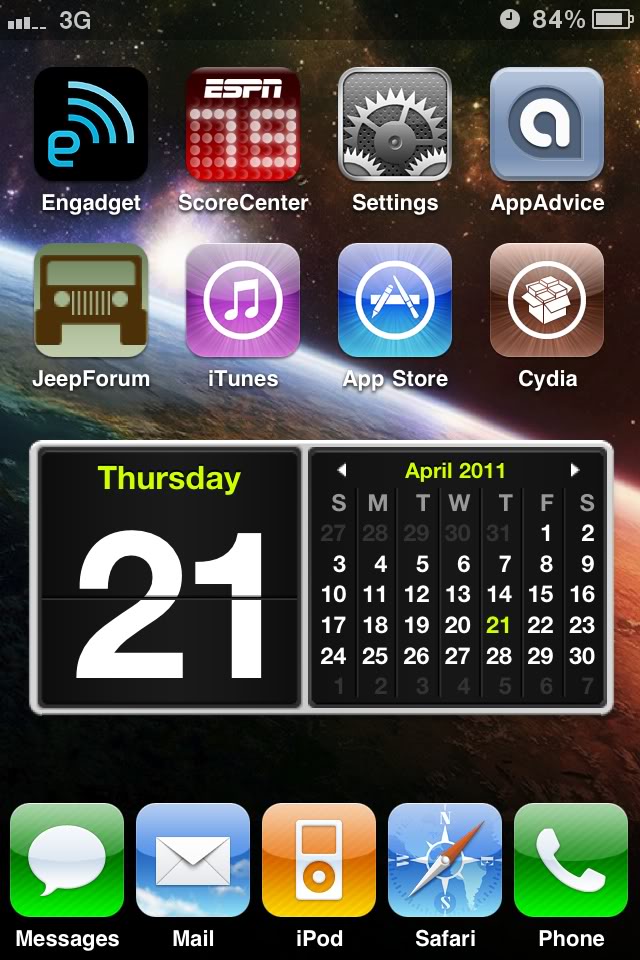Open the Engadget app
The width and height of the screenshot is (640, 960).
[91, 124]
